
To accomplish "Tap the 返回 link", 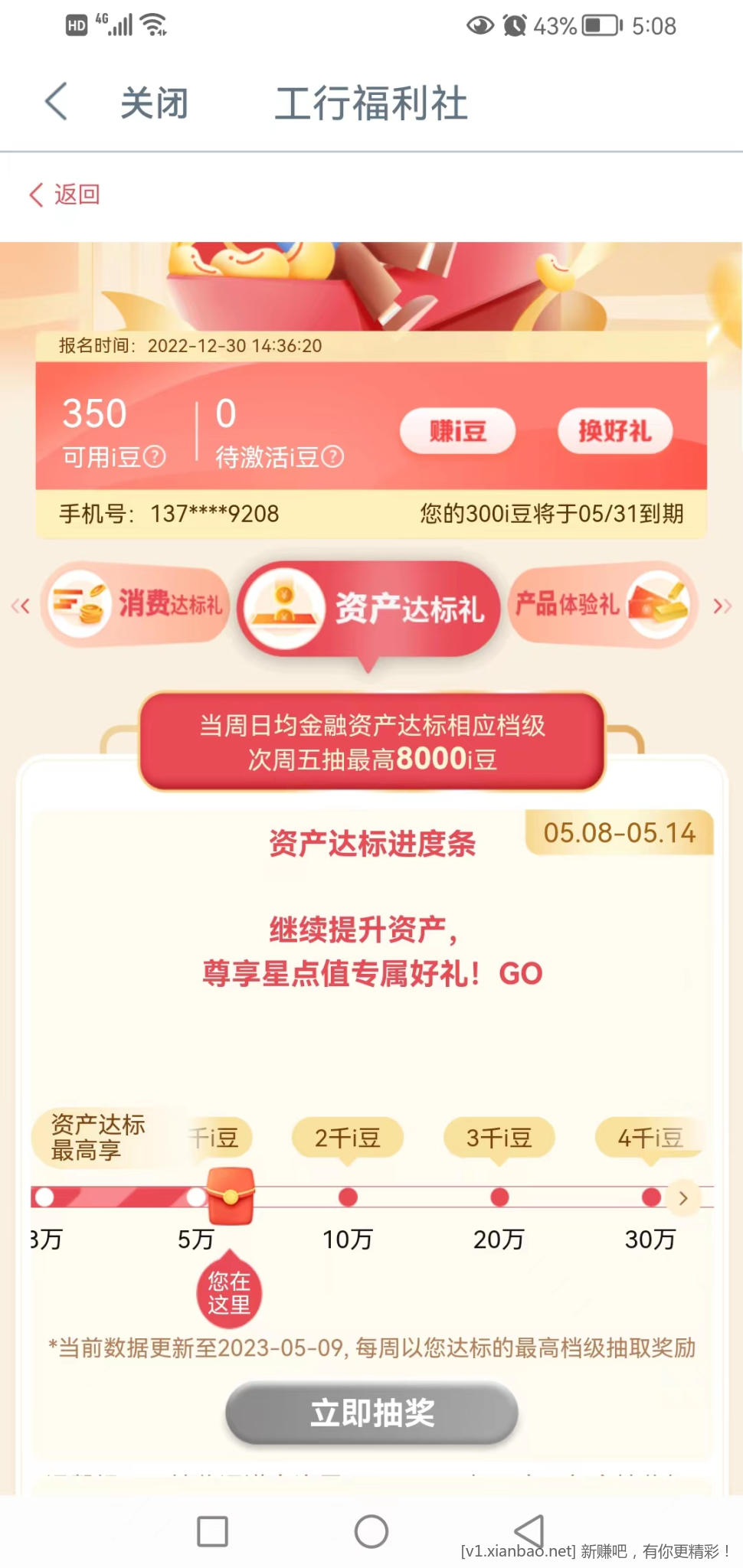I will [65, 194].
